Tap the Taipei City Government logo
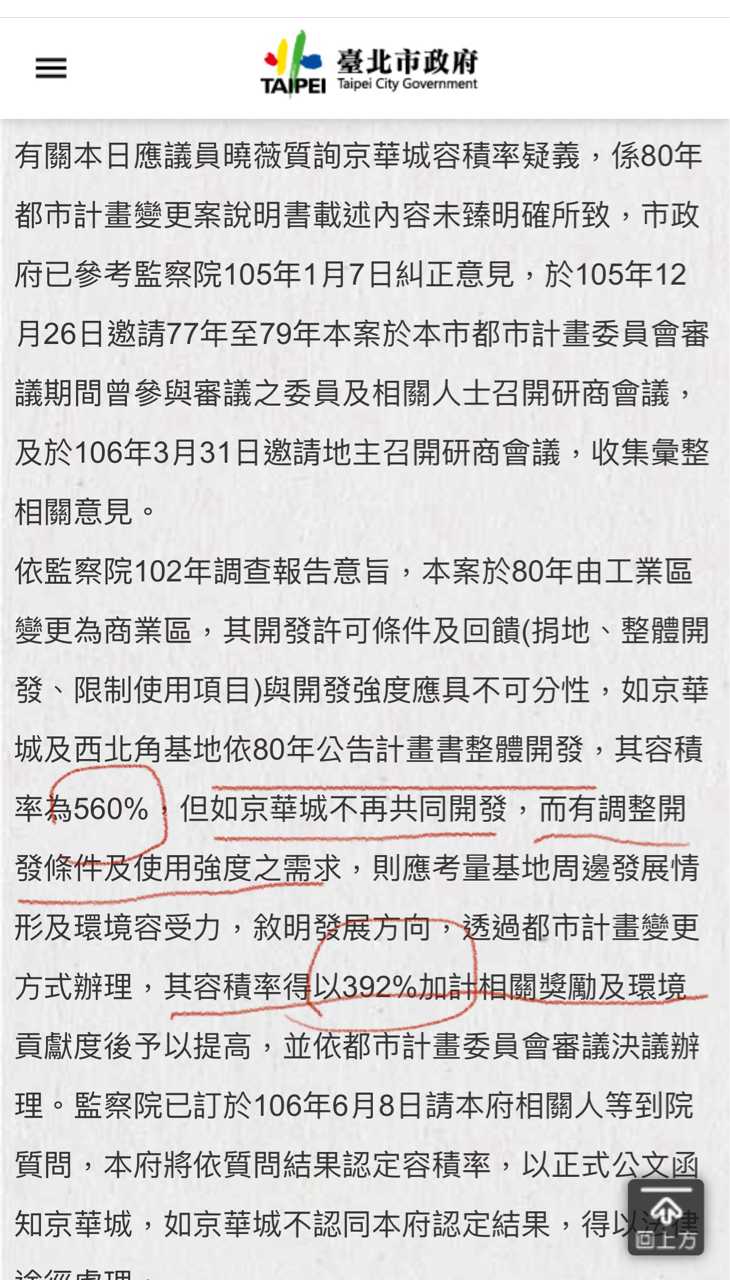This screenshot has width=730, height=1280. coord(369,66)
